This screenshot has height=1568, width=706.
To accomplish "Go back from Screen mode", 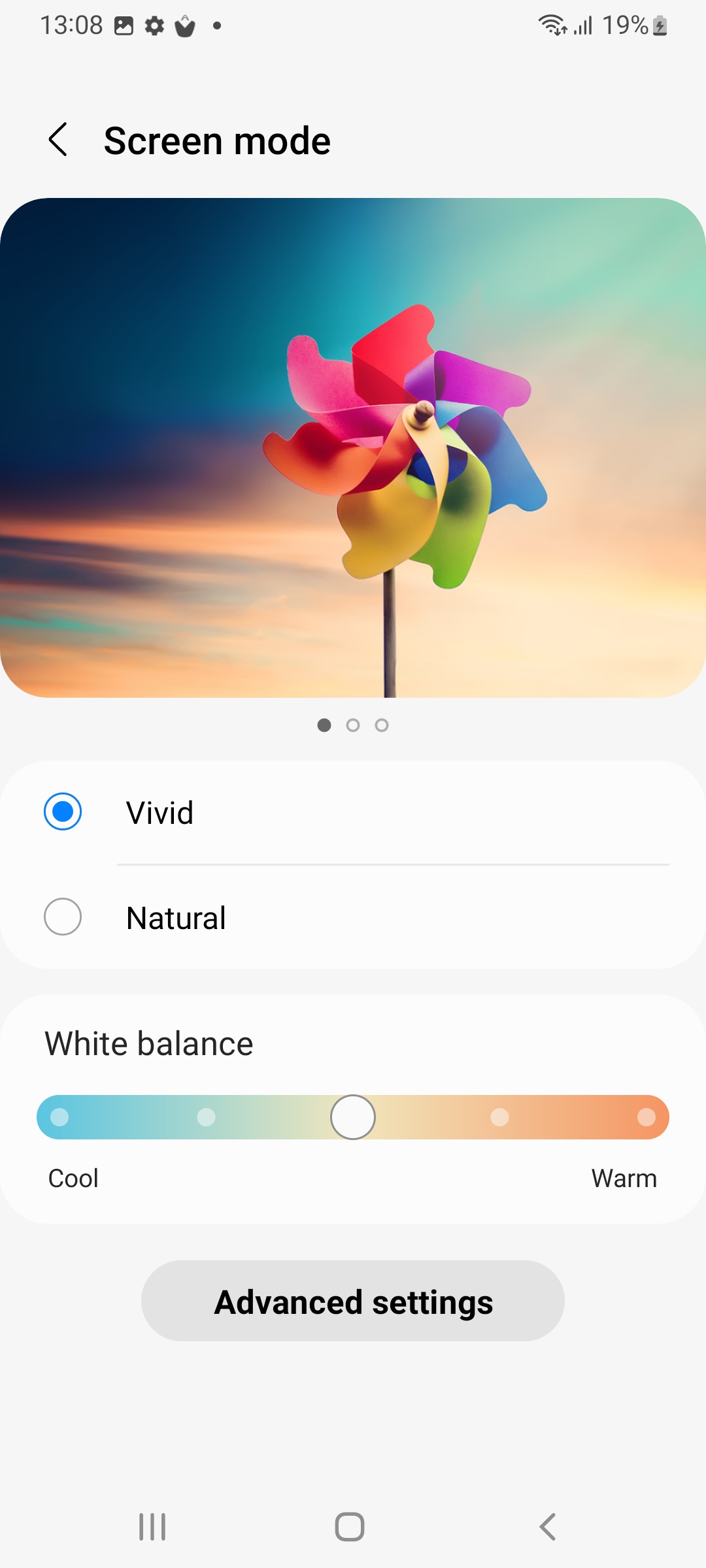I will (58, 140).
